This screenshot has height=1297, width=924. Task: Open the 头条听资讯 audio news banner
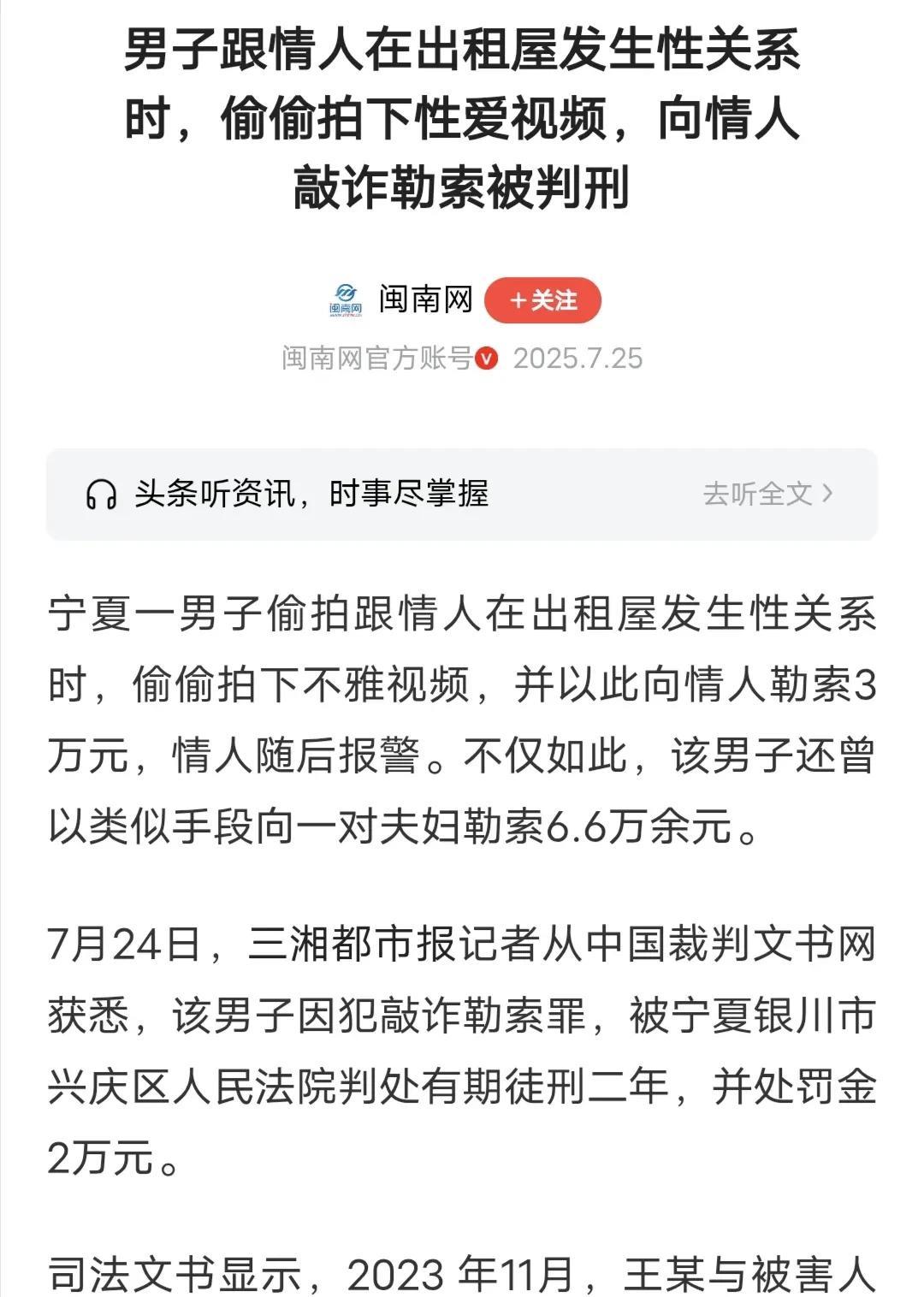tap(462, 495)
